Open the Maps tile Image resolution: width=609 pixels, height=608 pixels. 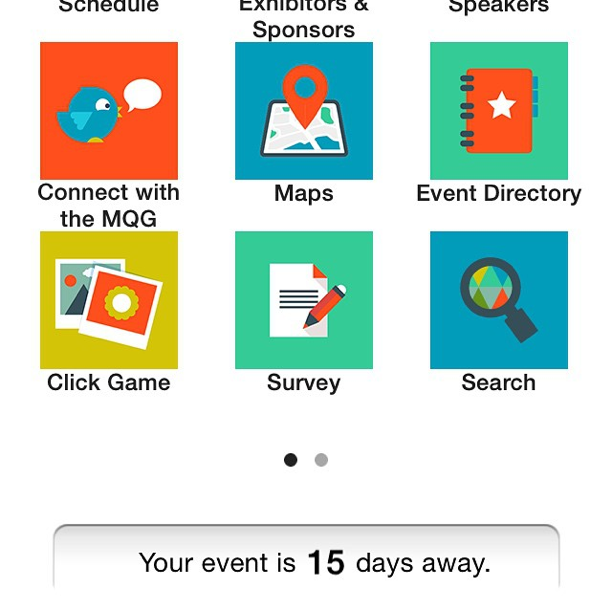click(x=304, y=111)
